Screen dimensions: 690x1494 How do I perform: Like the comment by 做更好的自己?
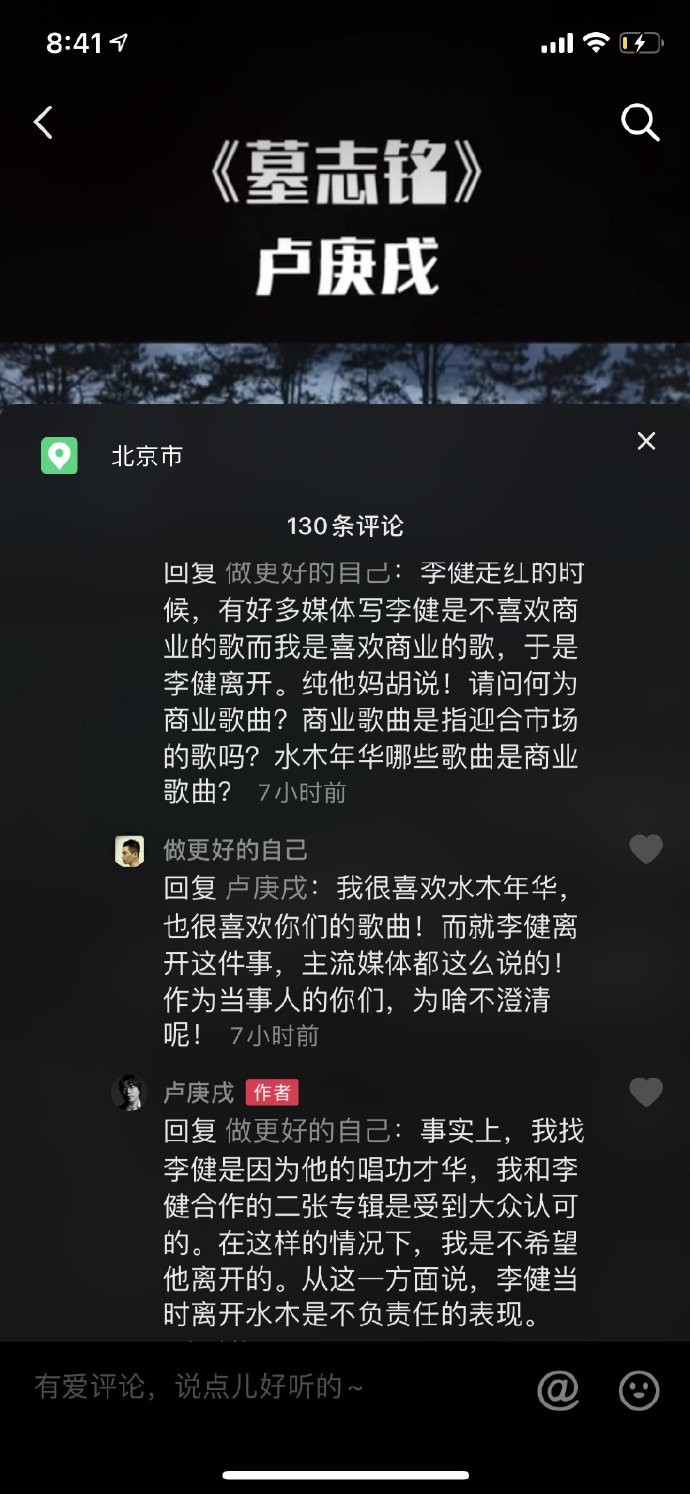click(x=646, y=849)
